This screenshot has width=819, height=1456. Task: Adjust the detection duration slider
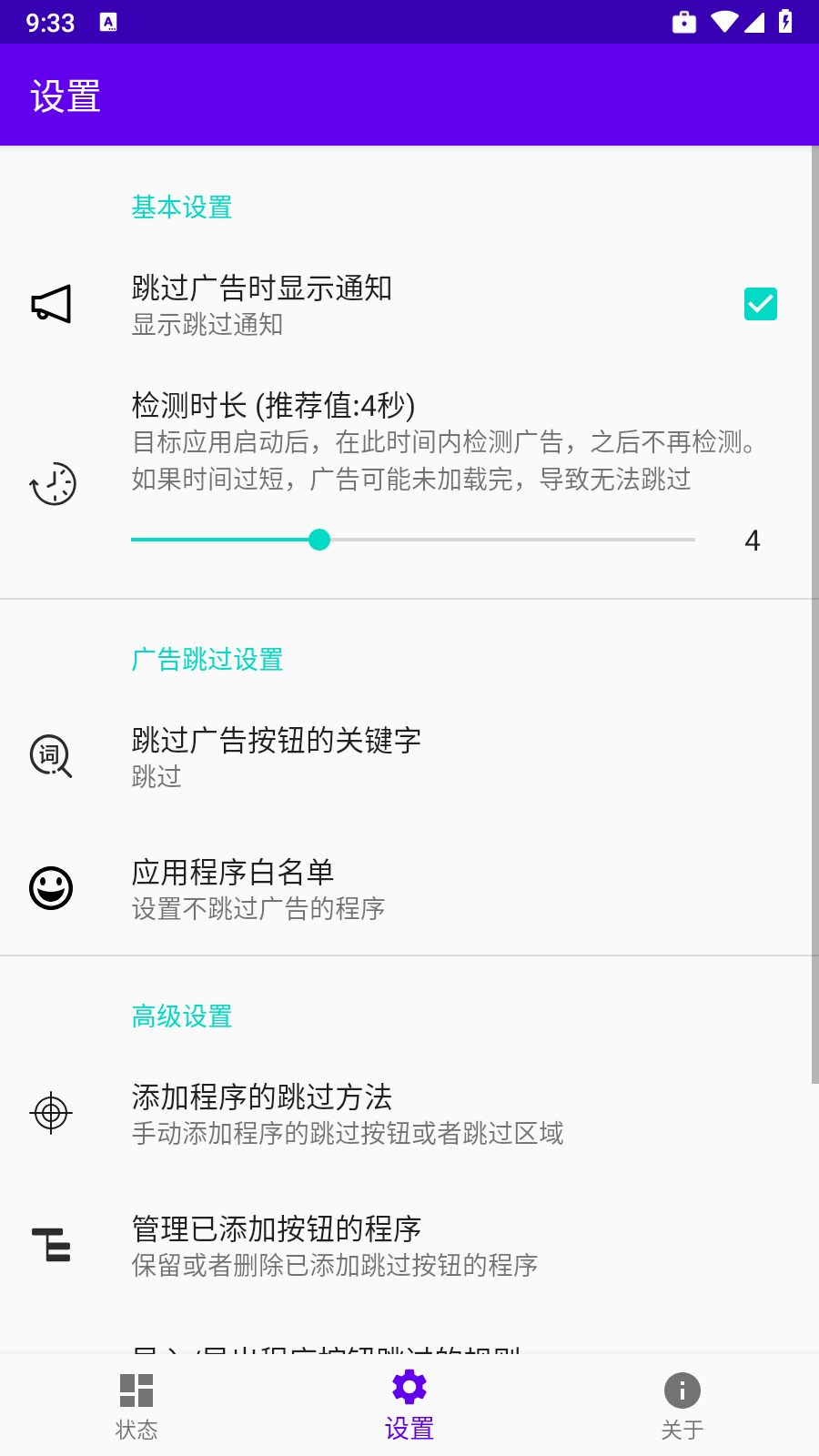319,539
